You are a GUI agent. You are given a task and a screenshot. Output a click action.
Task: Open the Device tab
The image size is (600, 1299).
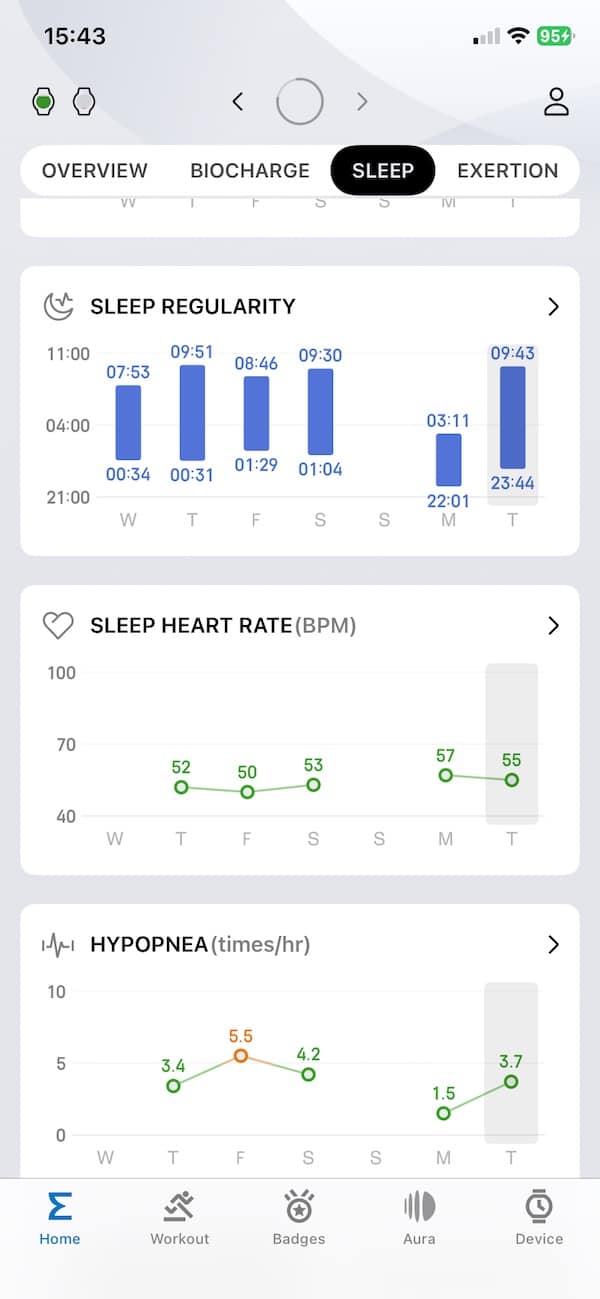click(539, 1218)
